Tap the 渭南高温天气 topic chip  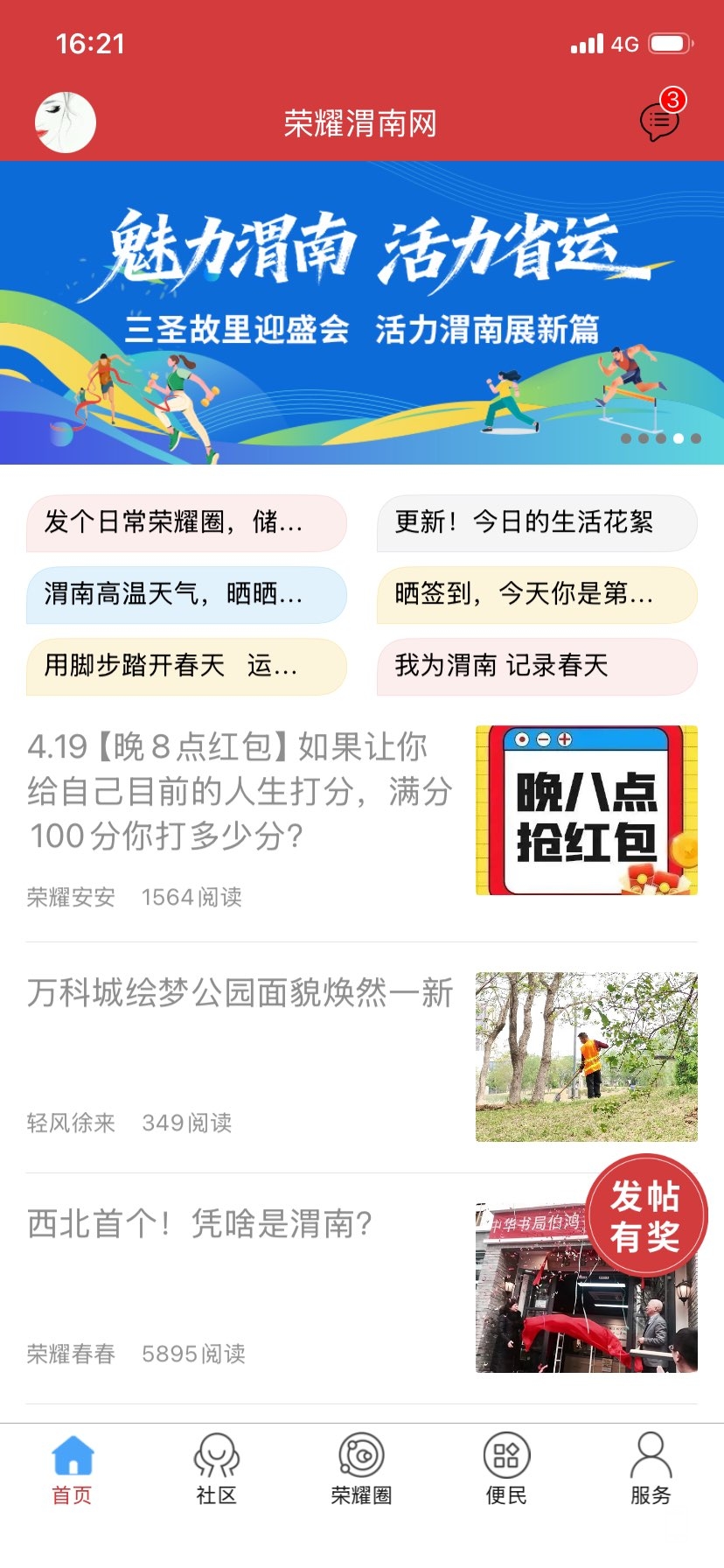point(186,595)
